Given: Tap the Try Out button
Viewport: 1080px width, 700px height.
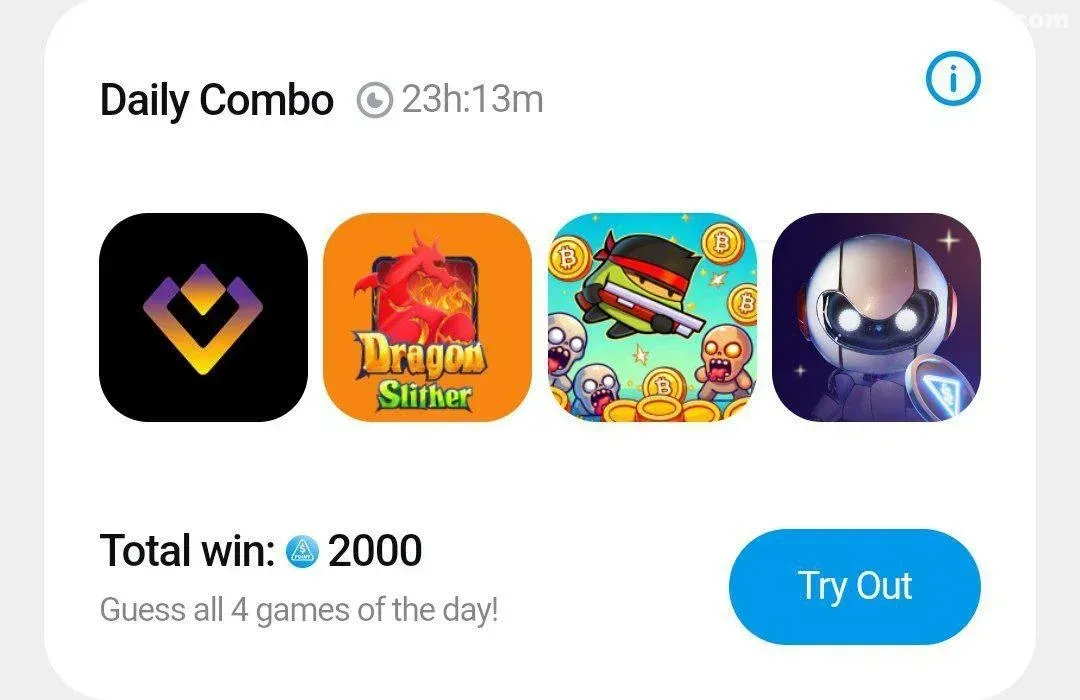Looking at the screenshot, I should pyautogui.click(x=855, y=586).
